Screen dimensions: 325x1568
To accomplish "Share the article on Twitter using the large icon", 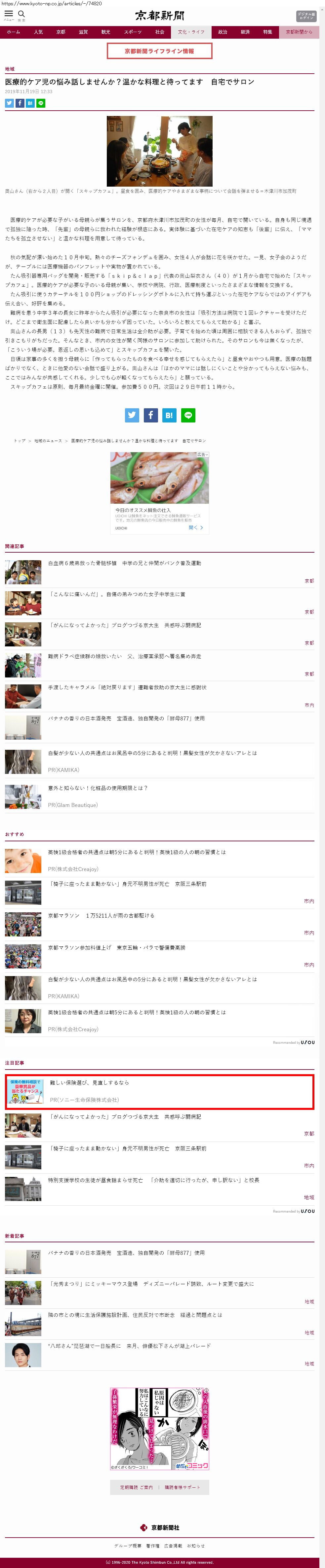I will pyautogui.click(x=132, y=415).
